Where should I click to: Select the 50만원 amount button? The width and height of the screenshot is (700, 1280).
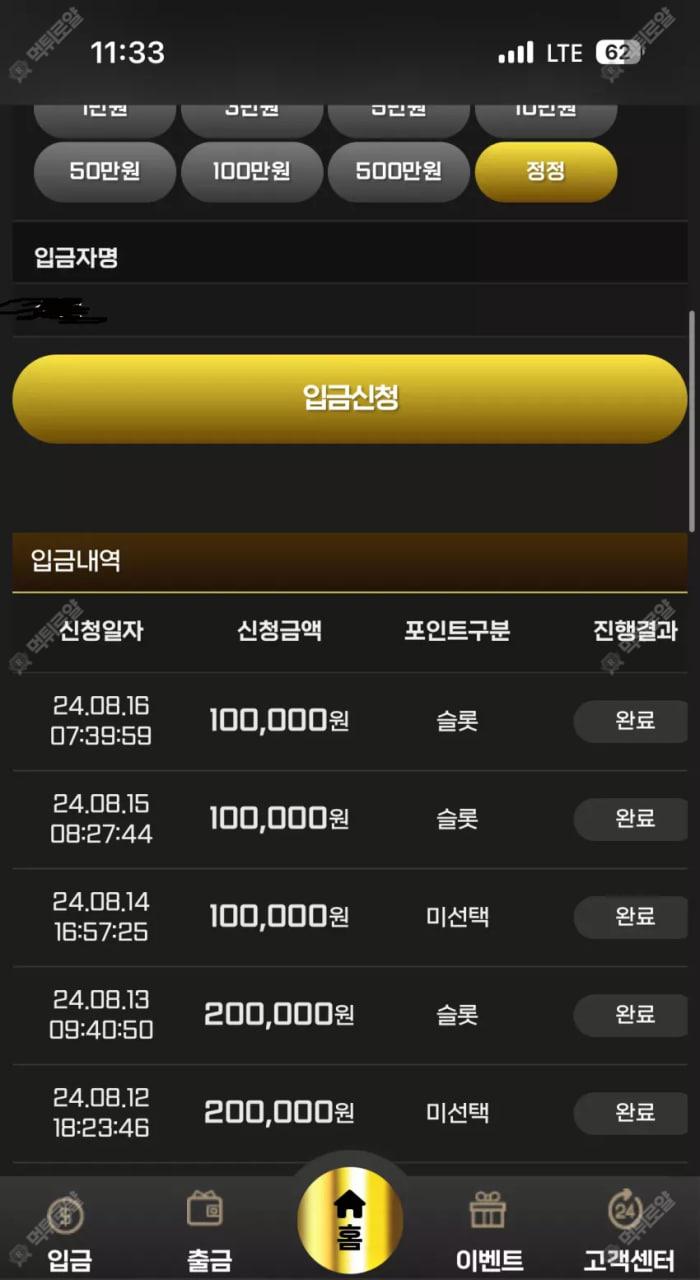(x=105, y=171)
